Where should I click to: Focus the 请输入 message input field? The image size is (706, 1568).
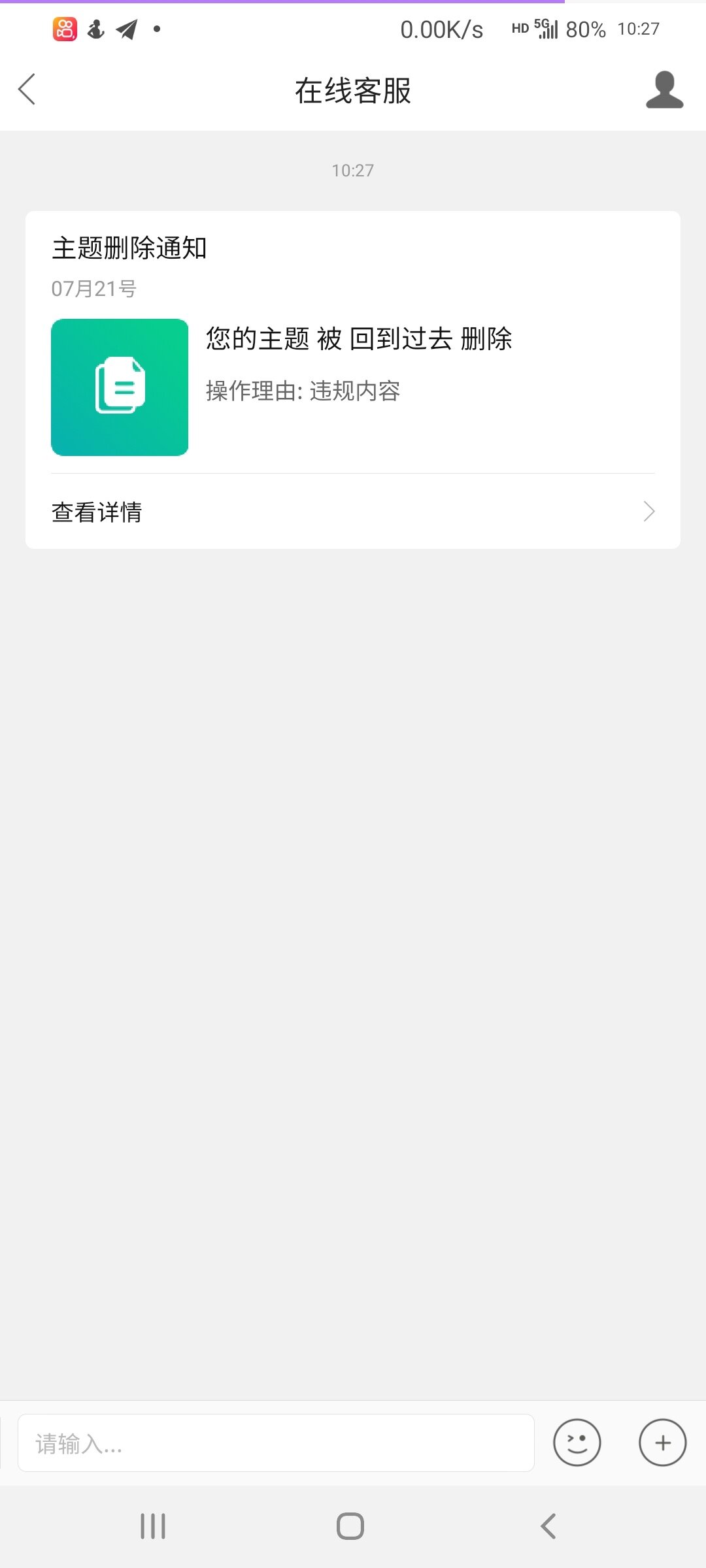click(276, 1443)
